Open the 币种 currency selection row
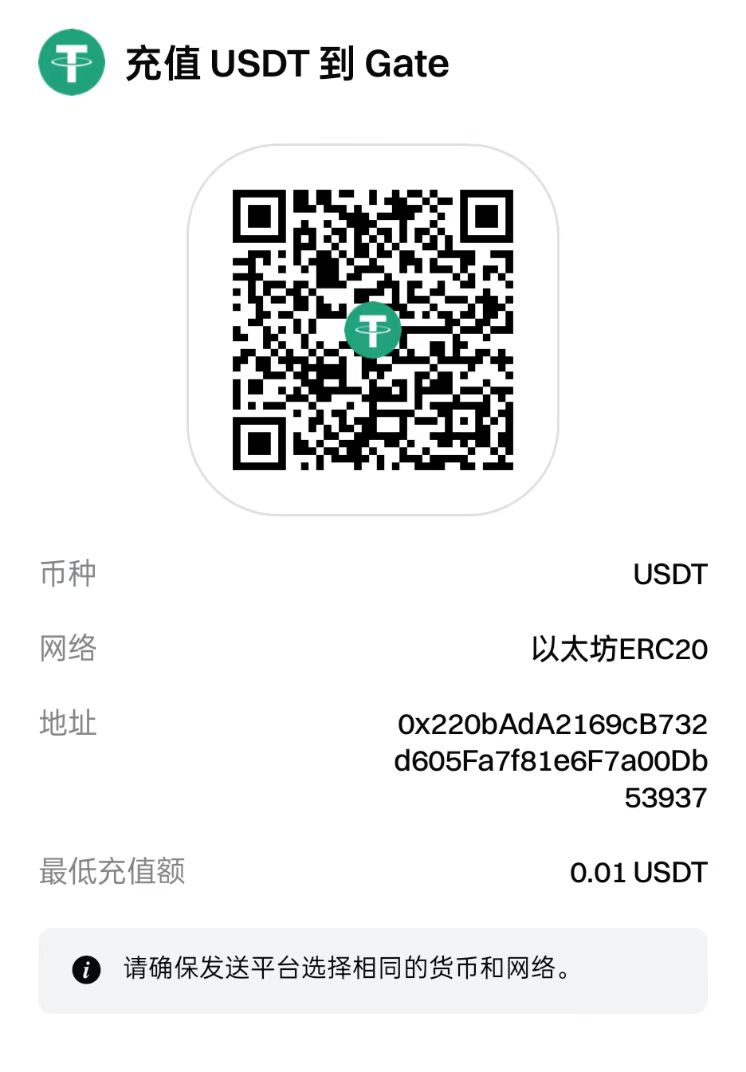This screenshot has height=1072, width=746. pyautogui.click(x=373, y=574)
